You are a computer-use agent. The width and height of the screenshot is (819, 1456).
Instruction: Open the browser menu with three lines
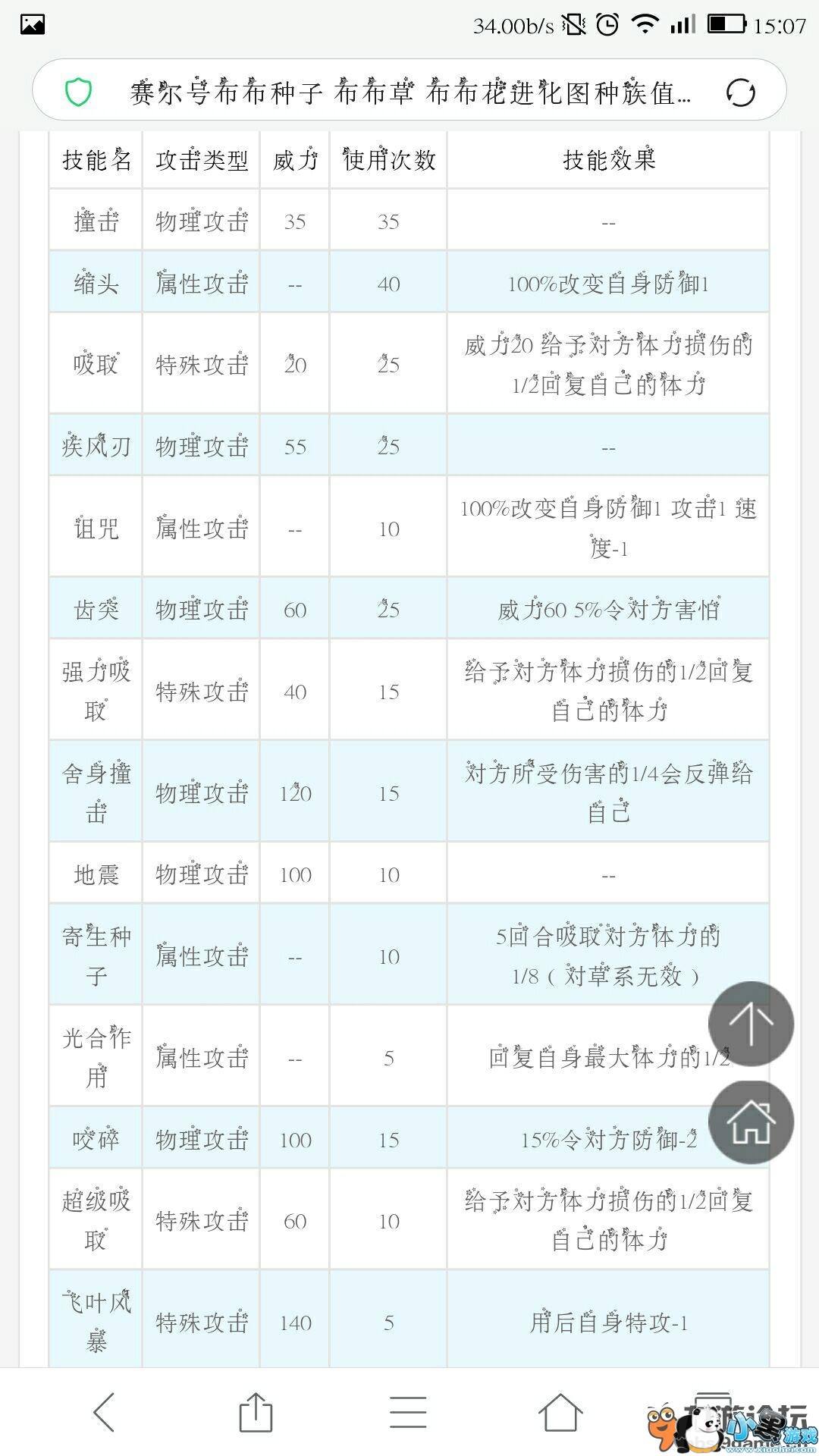[x=408, y=1412]
